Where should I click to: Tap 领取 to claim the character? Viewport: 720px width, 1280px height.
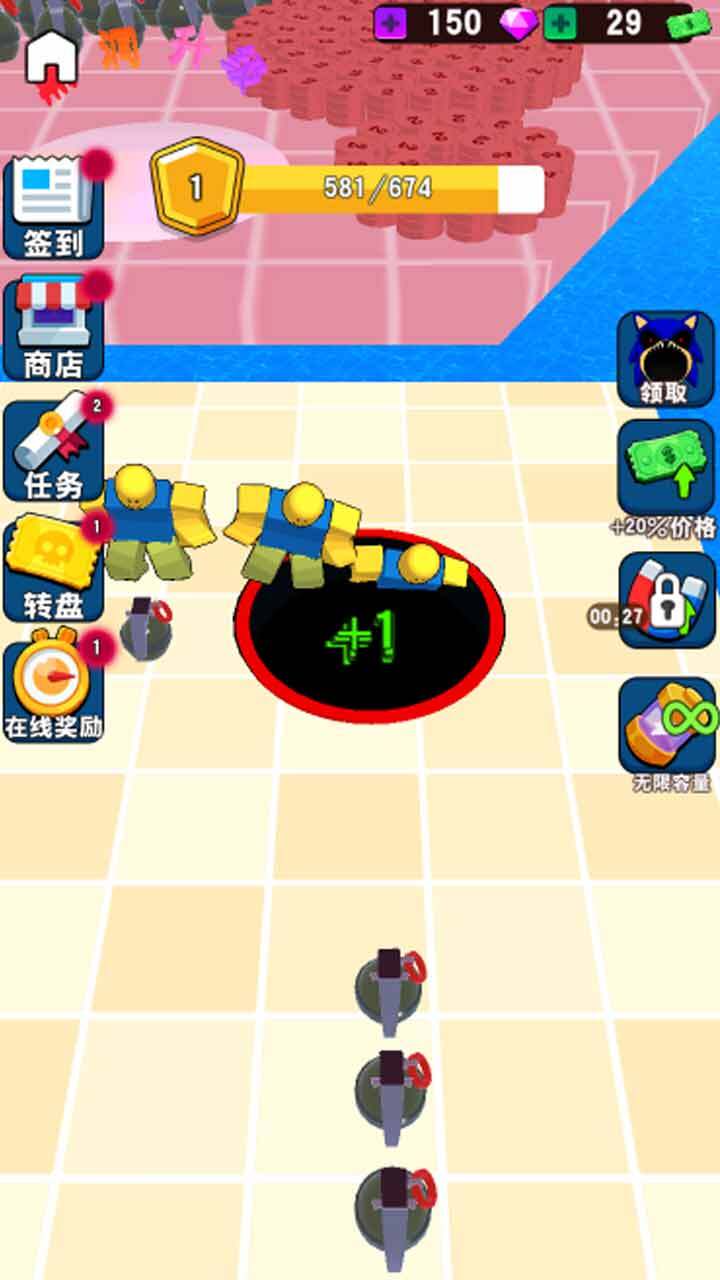click(x=666, y=359)
